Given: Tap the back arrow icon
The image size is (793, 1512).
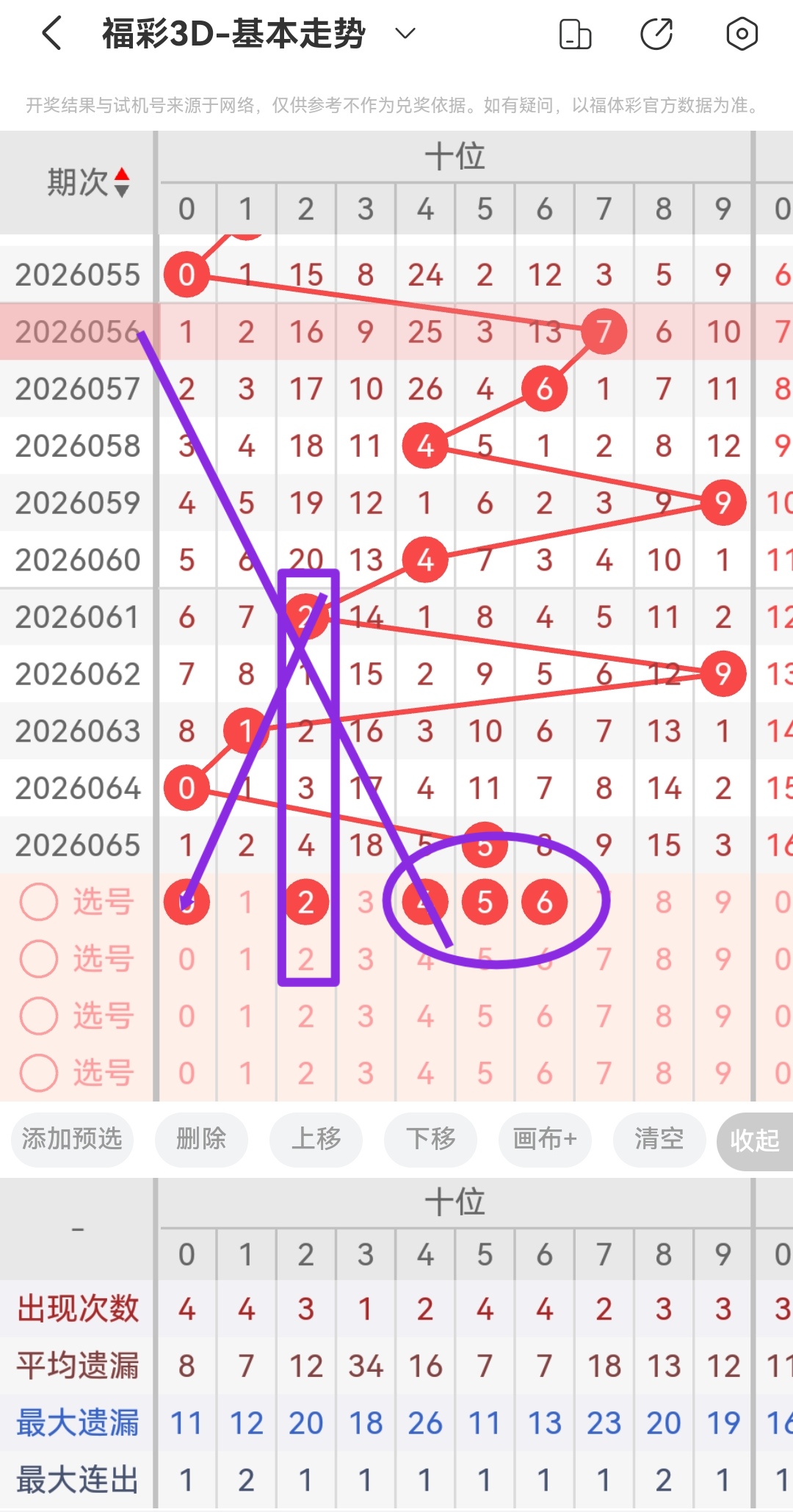Looking at the screenshot, I should [x=50, y=33].
